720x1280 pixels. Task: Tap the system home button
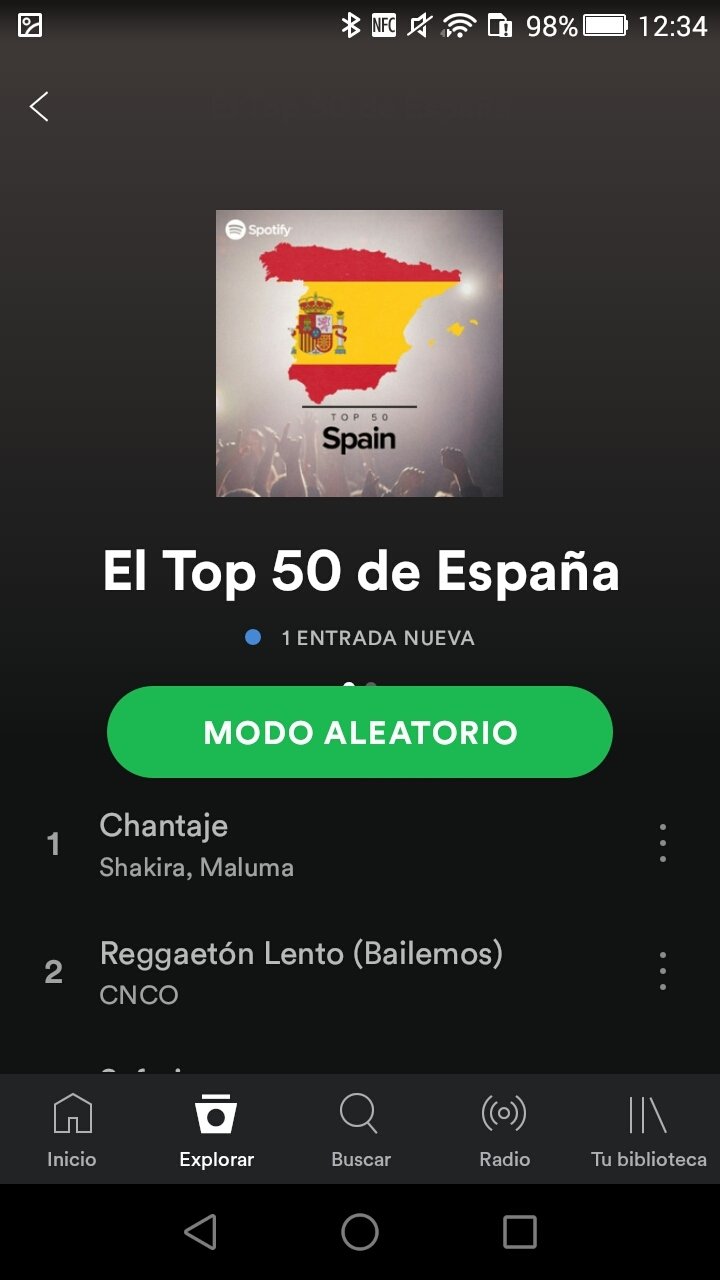360,1232
